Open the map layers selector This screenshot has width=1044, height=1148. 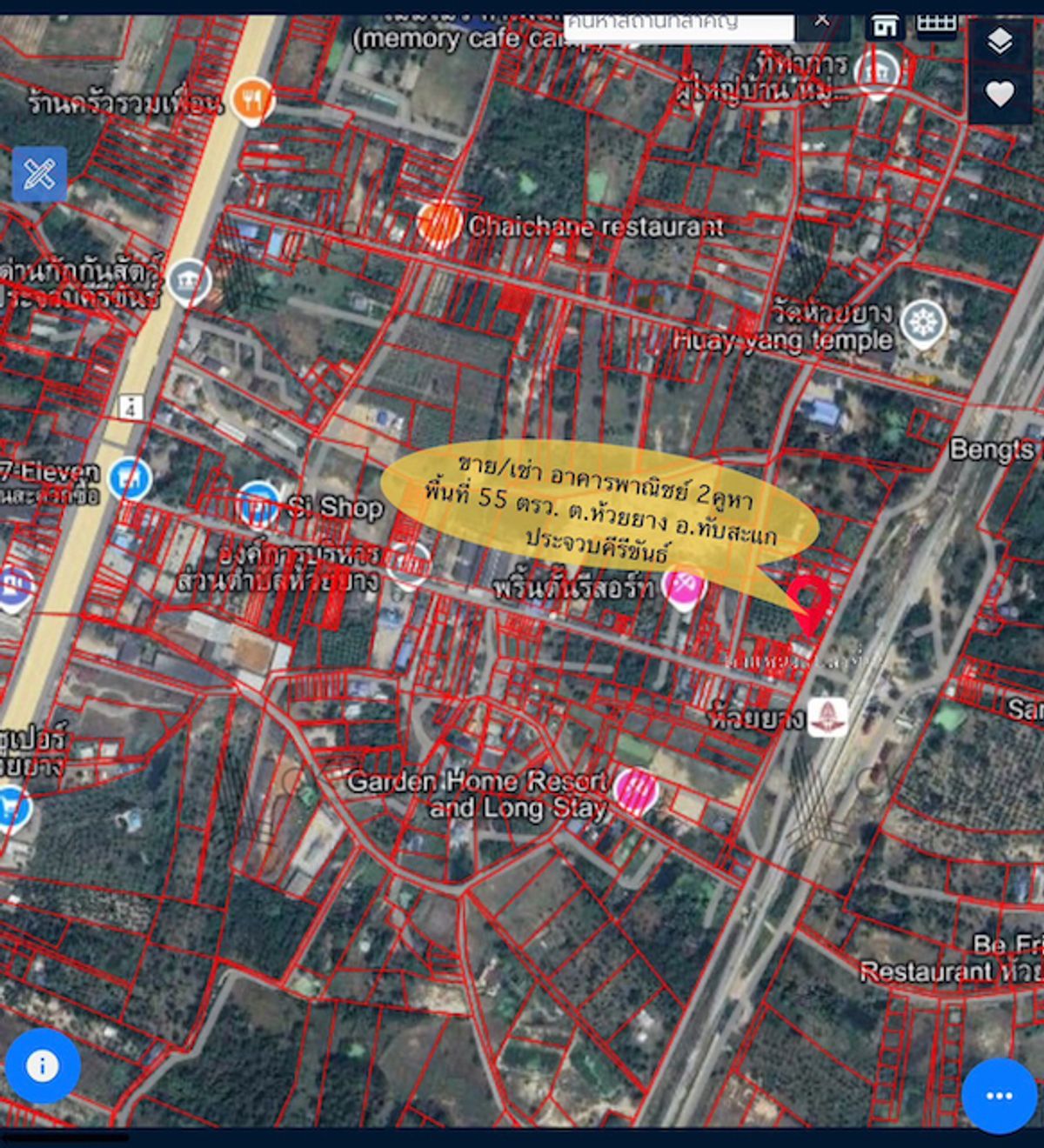(x=1000, y=41)
